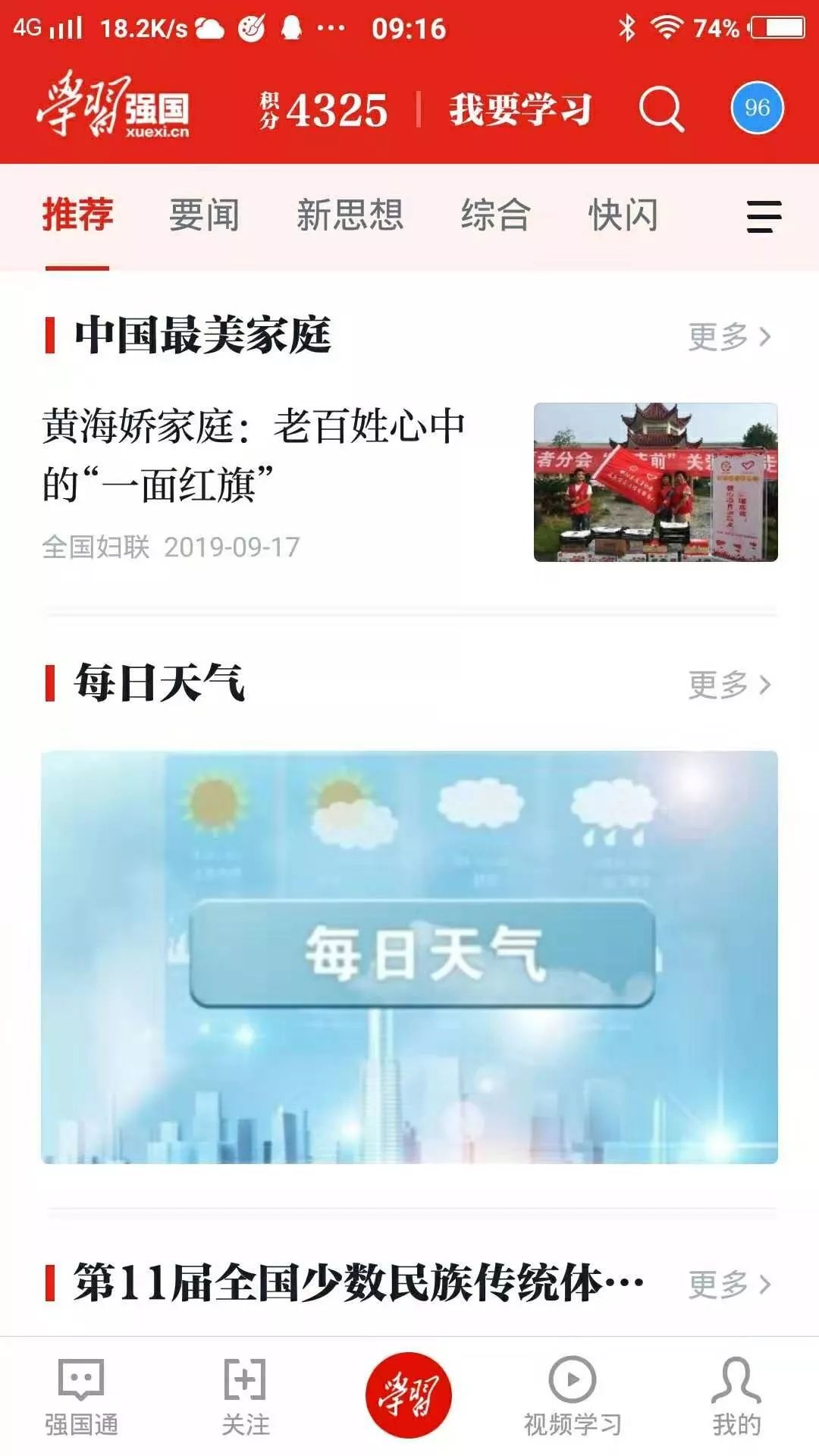Open 我要学习 in the header
This screenshot has height=1456, width=819.
[520, 110]
